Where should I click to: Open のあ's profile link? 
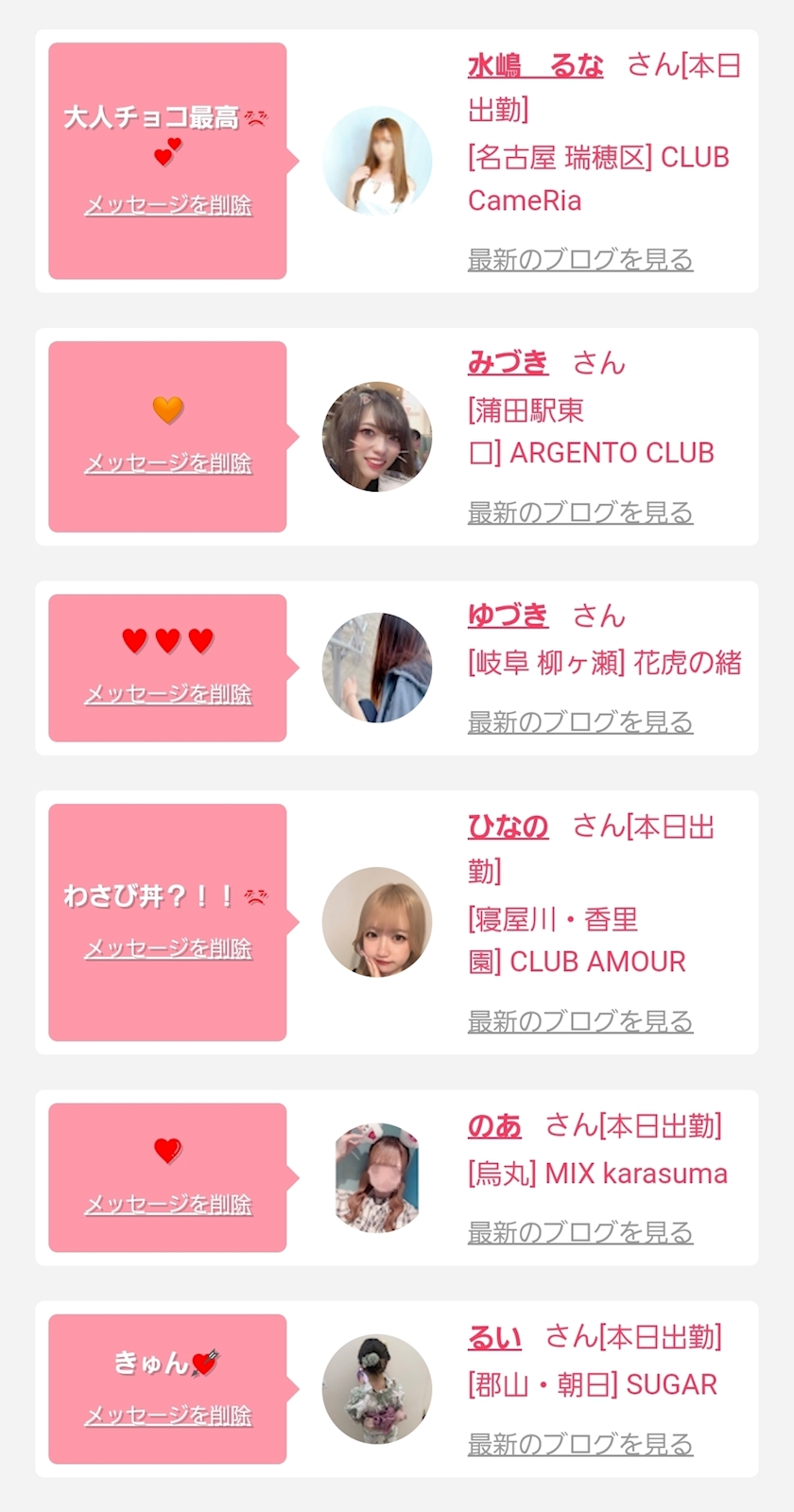[x=494, y=1125]
